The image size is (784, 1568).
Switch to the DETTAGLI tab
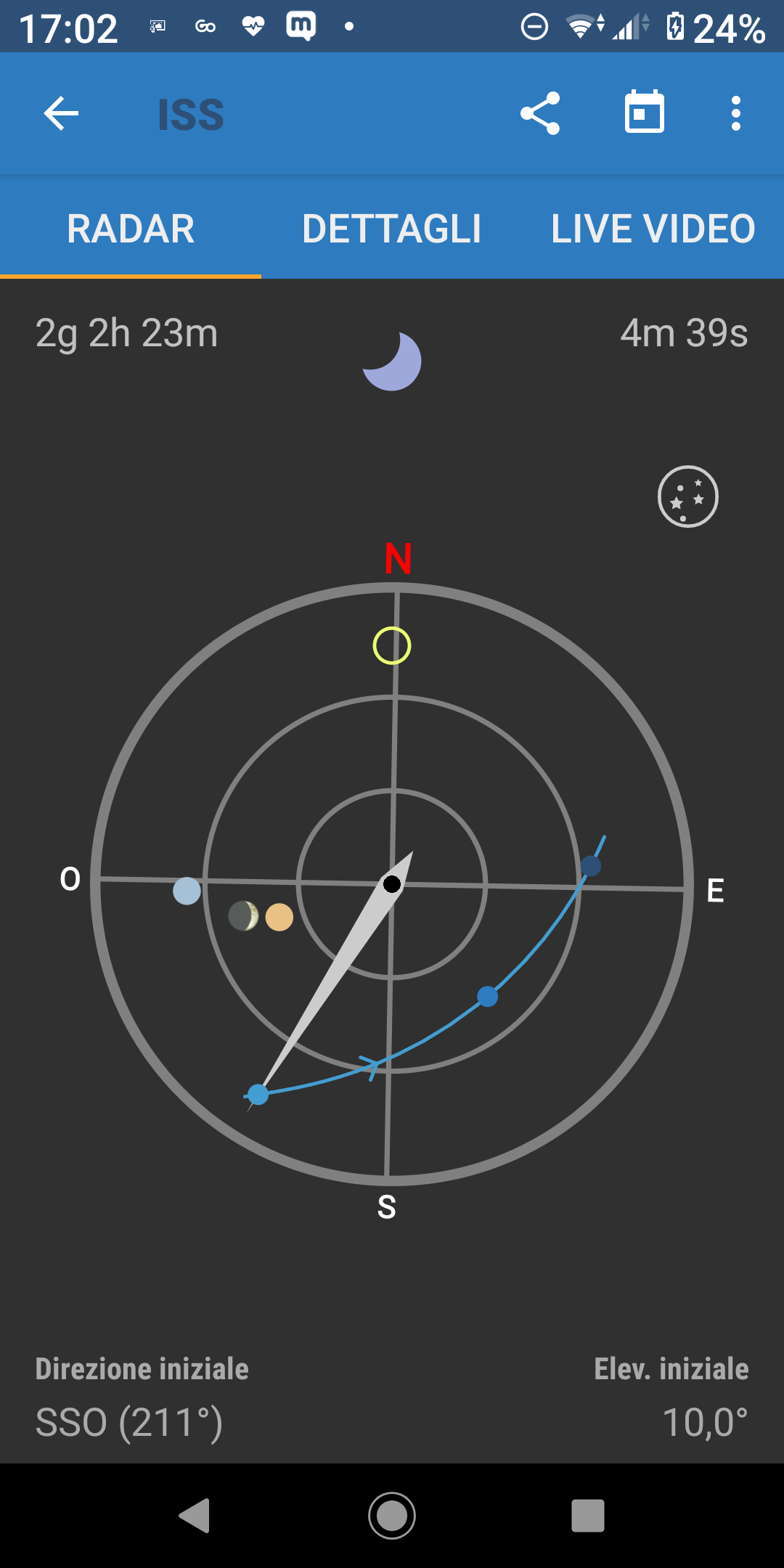point(392,229)
